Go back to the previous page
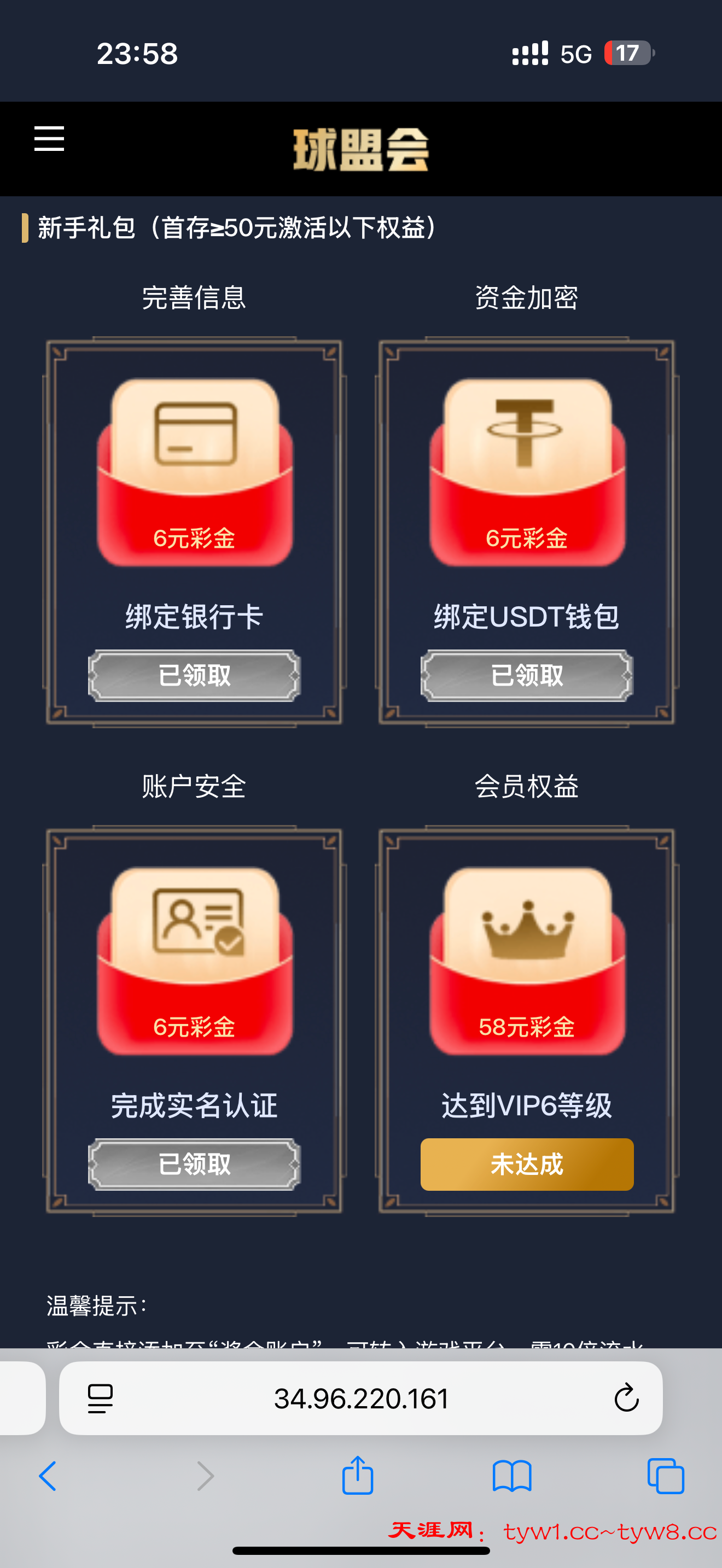This screenshot has height=1568, width=722. (48, 1476)
